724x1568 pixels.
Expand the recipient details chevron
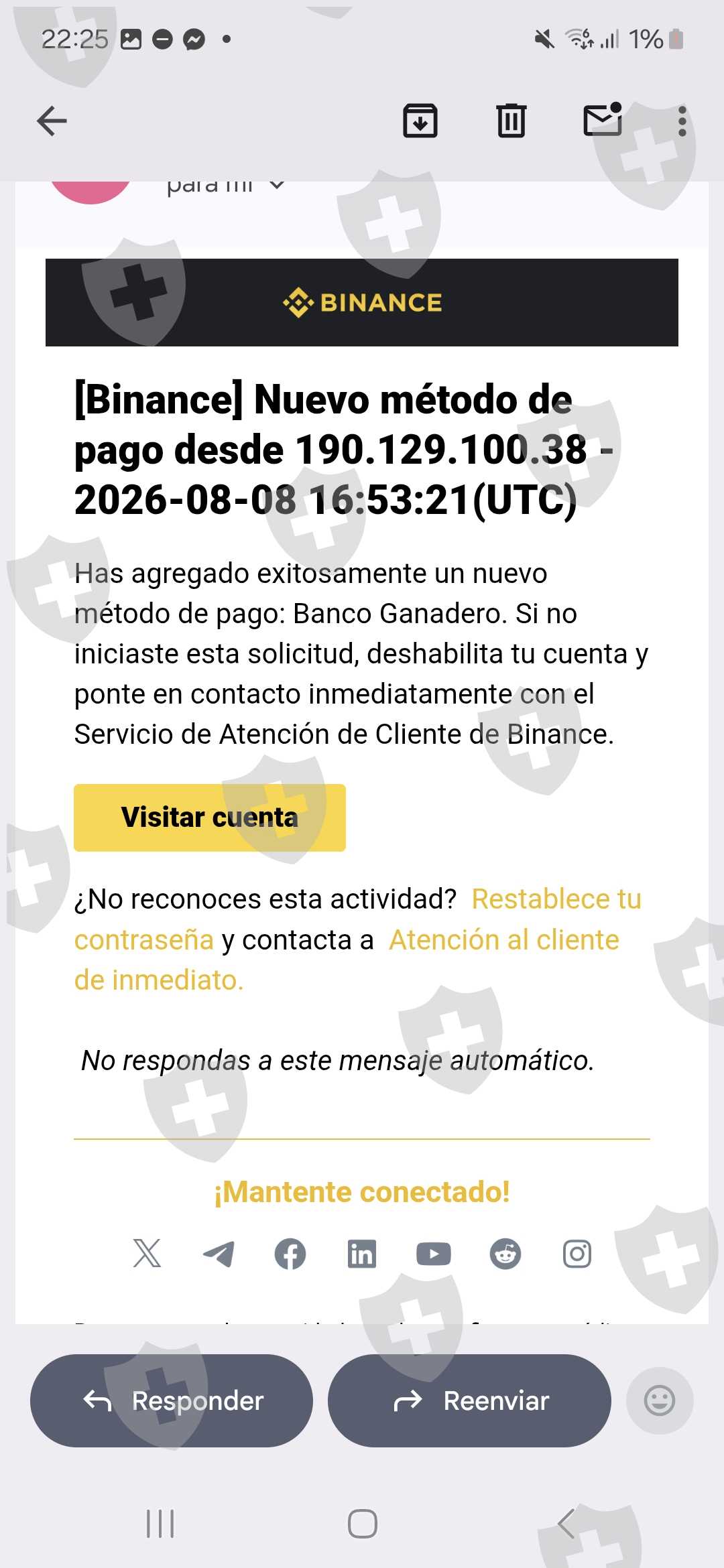(277, 186)
